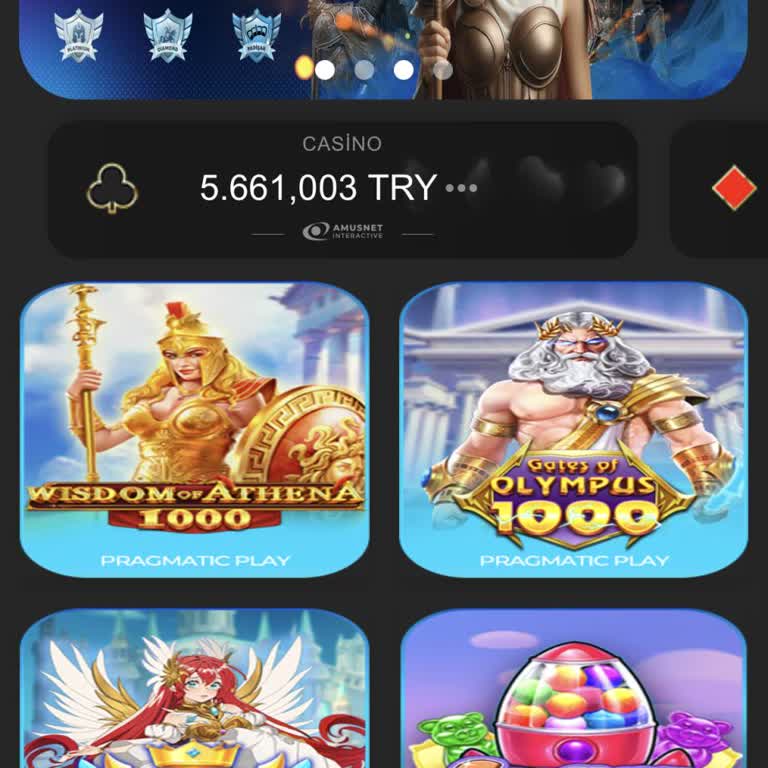The image size is (768, 768).
Task: Open the gumball machine candy game tile
Action: (x=573, y=690)
